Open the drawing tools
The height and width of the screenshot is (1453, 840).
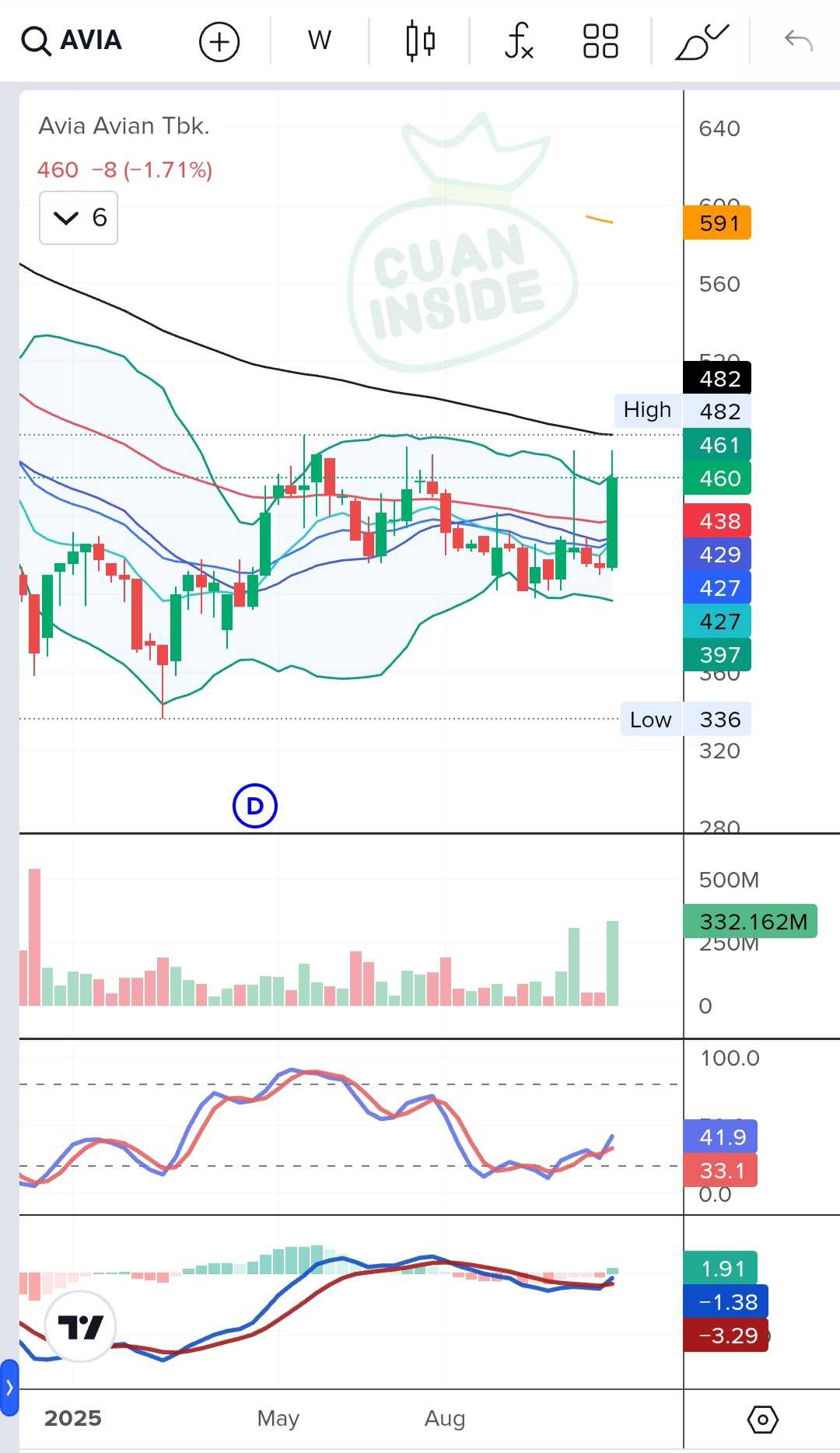[702, 41]
